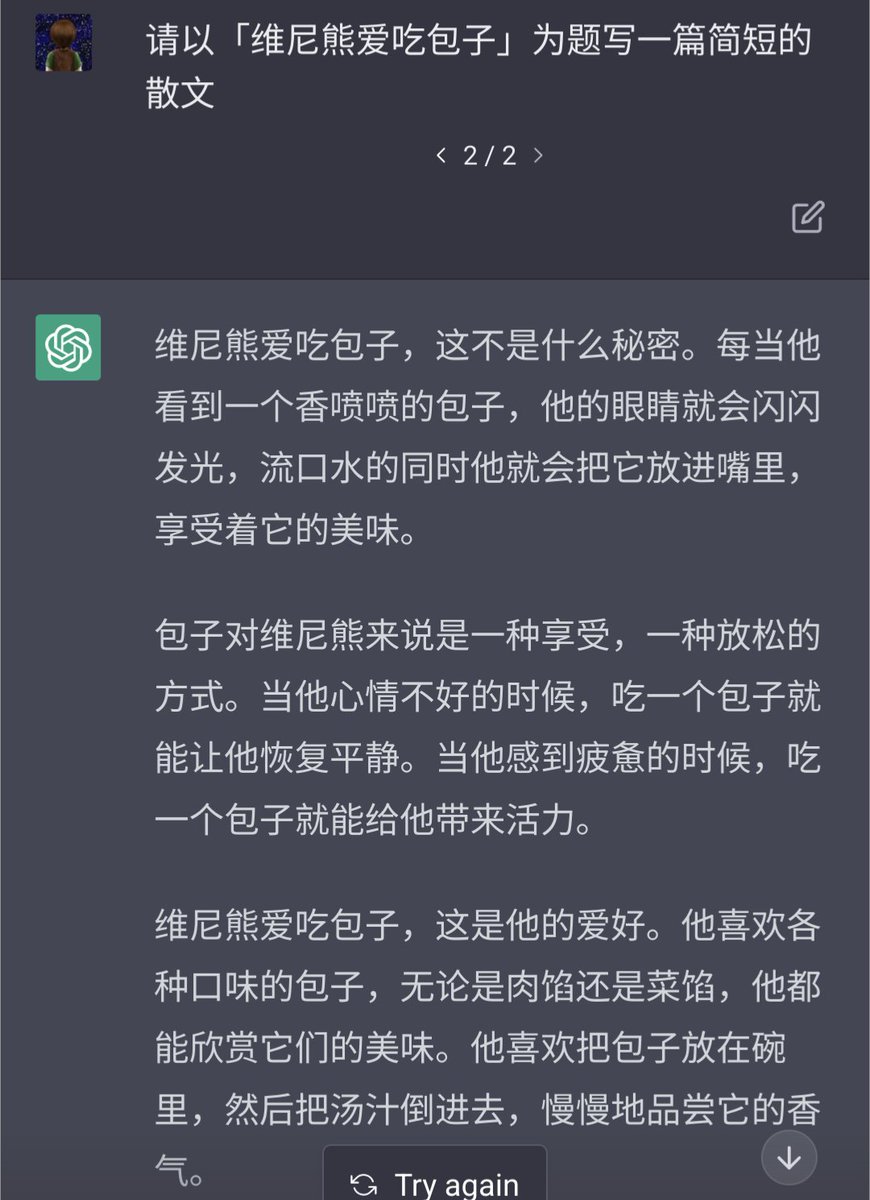Edit the prompt message

[x=808, y=217]
